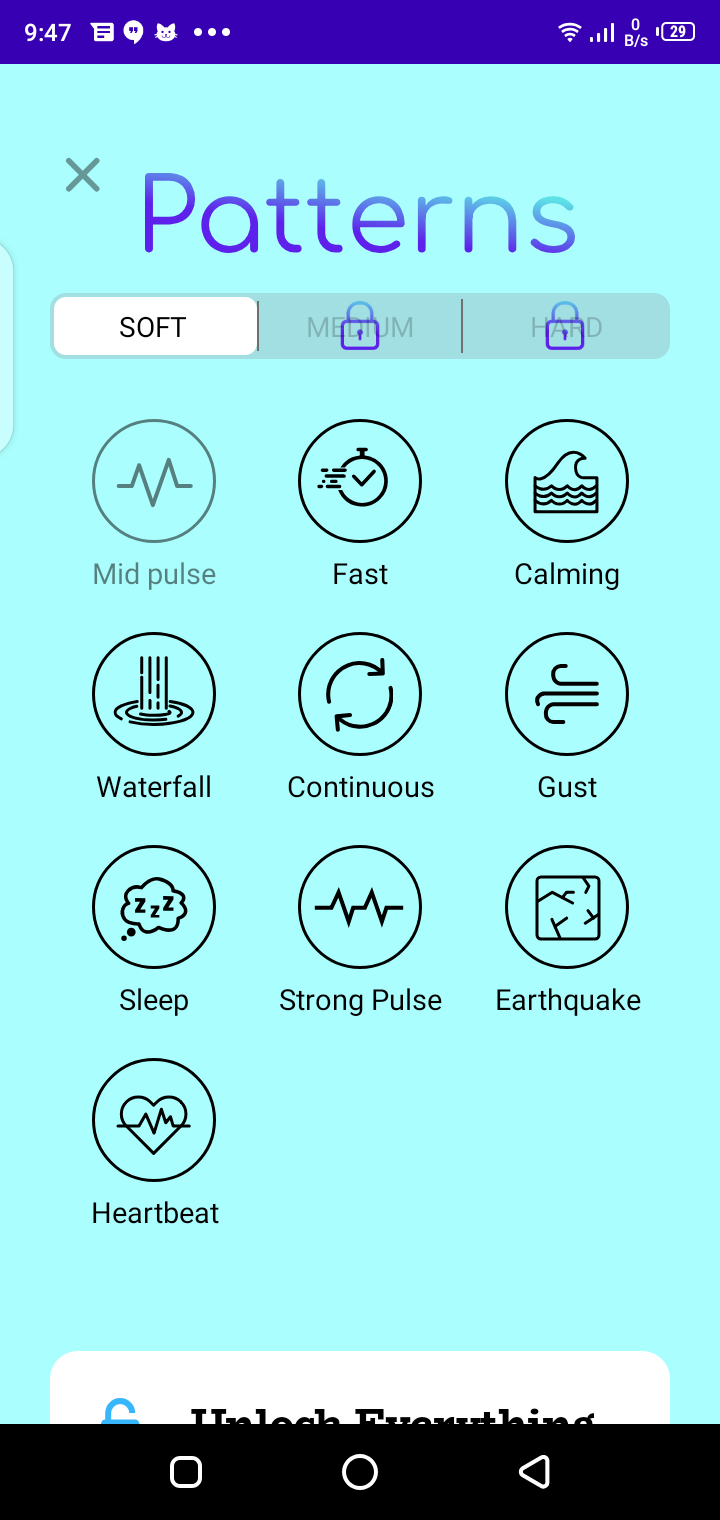Select the SOFT intensity tab
720x1520 pixels.
pyautogui.click(x=154, y=327)
